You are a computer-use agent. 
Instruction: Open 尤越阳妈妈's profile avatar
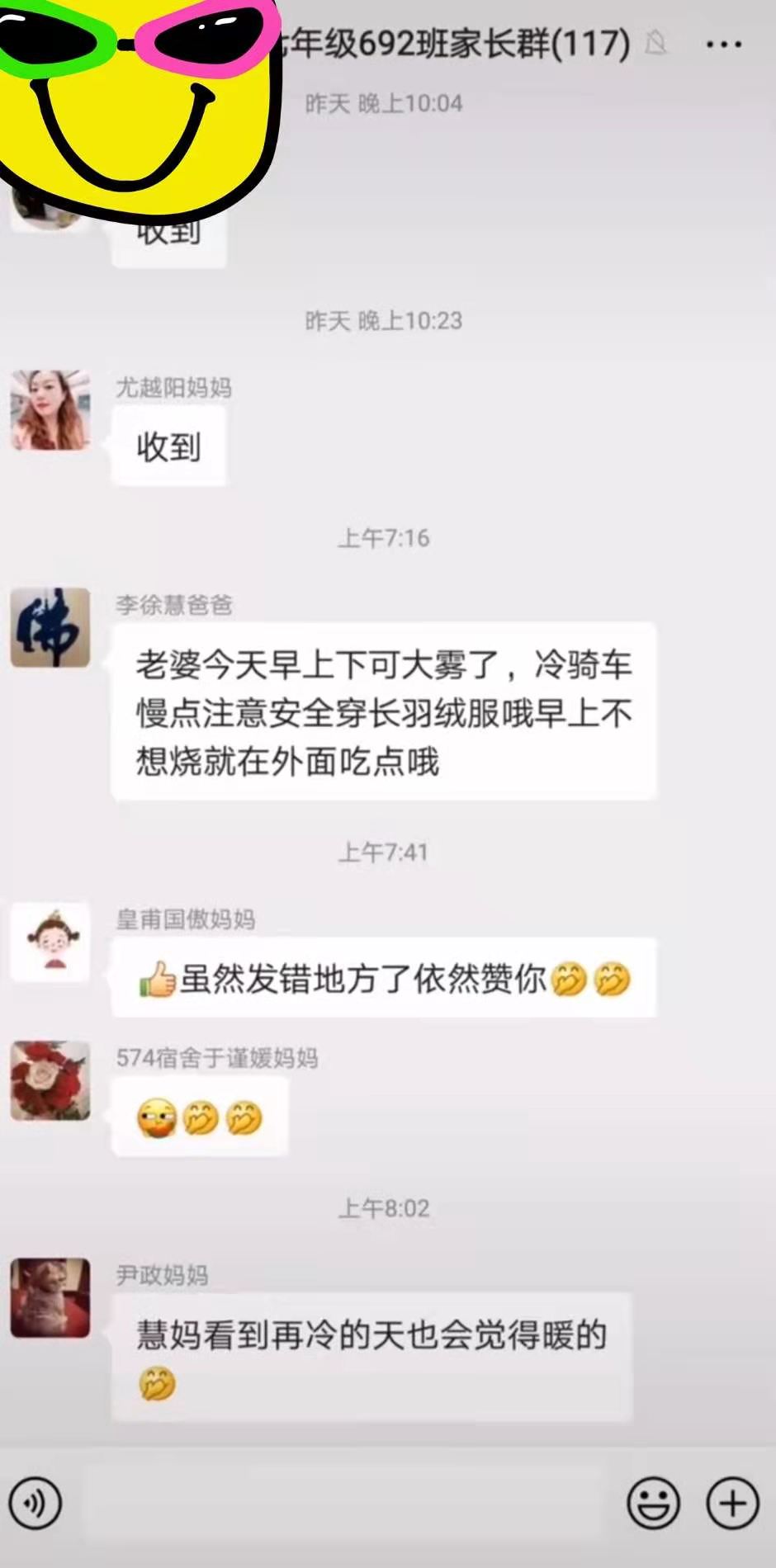tap(50, 410)
